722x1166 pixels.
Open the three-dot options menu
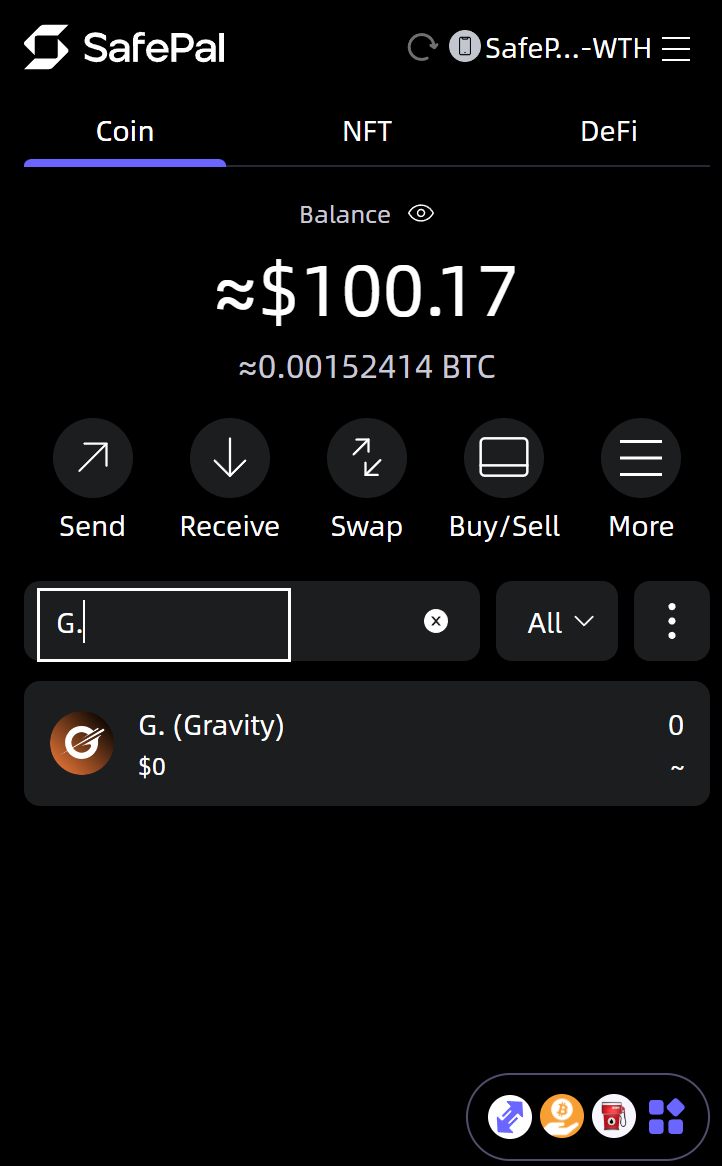(x=671, y=622)
